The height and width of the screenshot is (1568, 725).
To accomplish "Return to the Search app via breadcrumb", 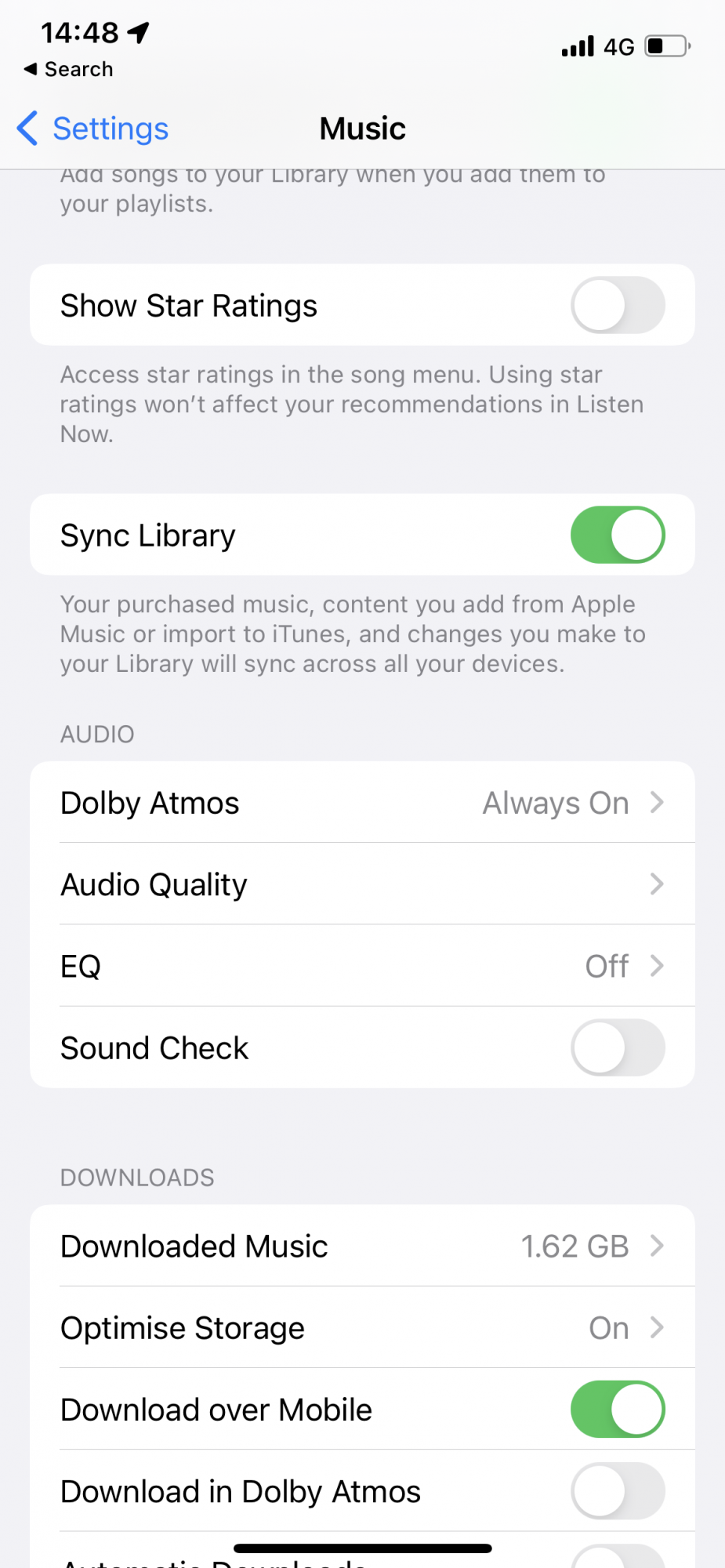I will pos(69,69).
